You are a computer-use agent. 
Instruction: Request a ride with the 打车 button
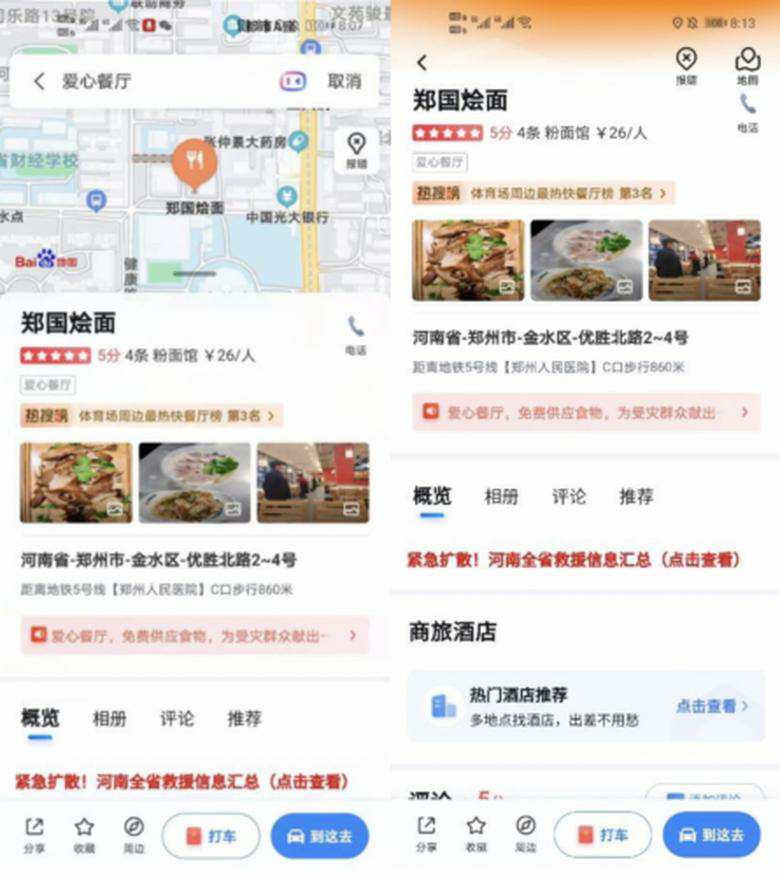tap(601, 833)
